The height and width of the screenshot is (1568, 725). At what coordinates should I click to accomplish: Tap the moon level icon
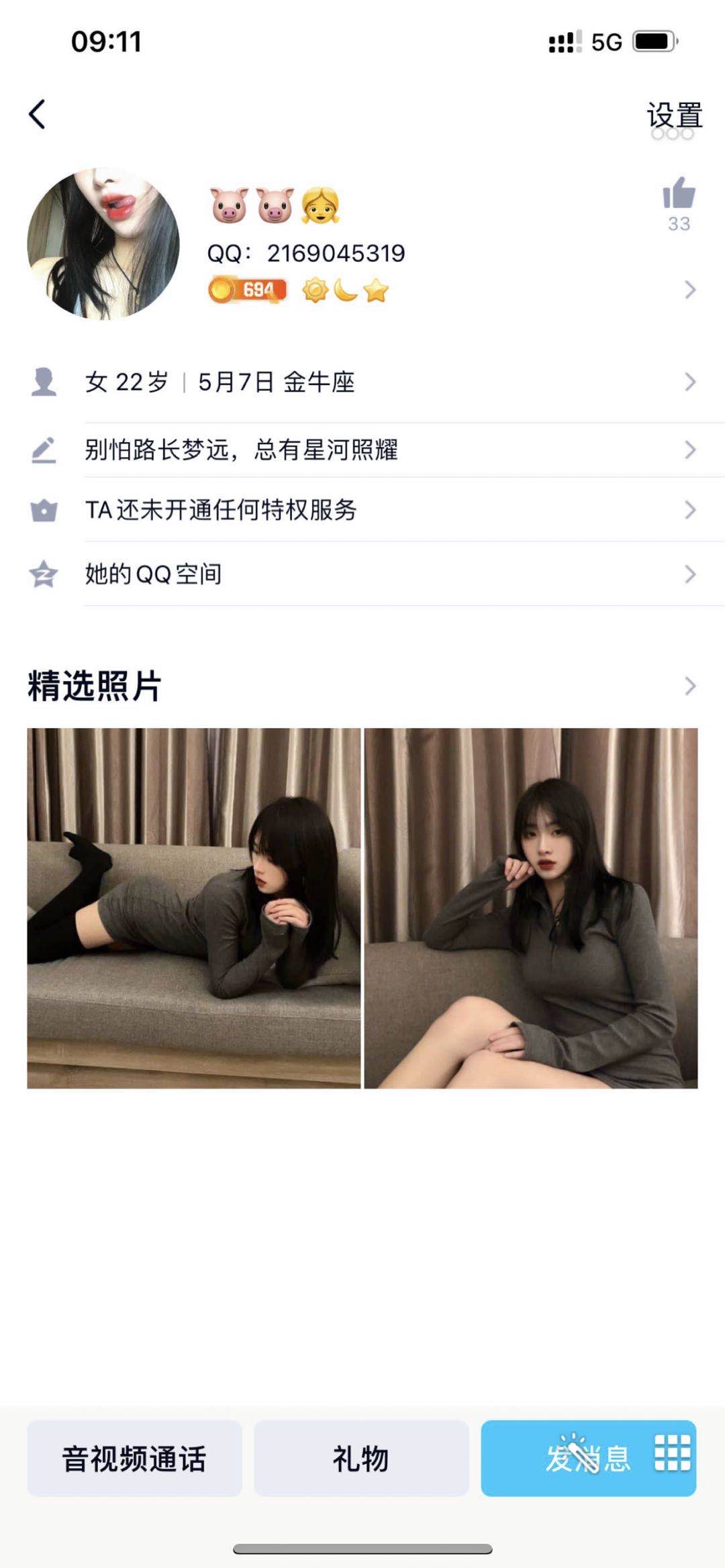[x=344, y=290]
